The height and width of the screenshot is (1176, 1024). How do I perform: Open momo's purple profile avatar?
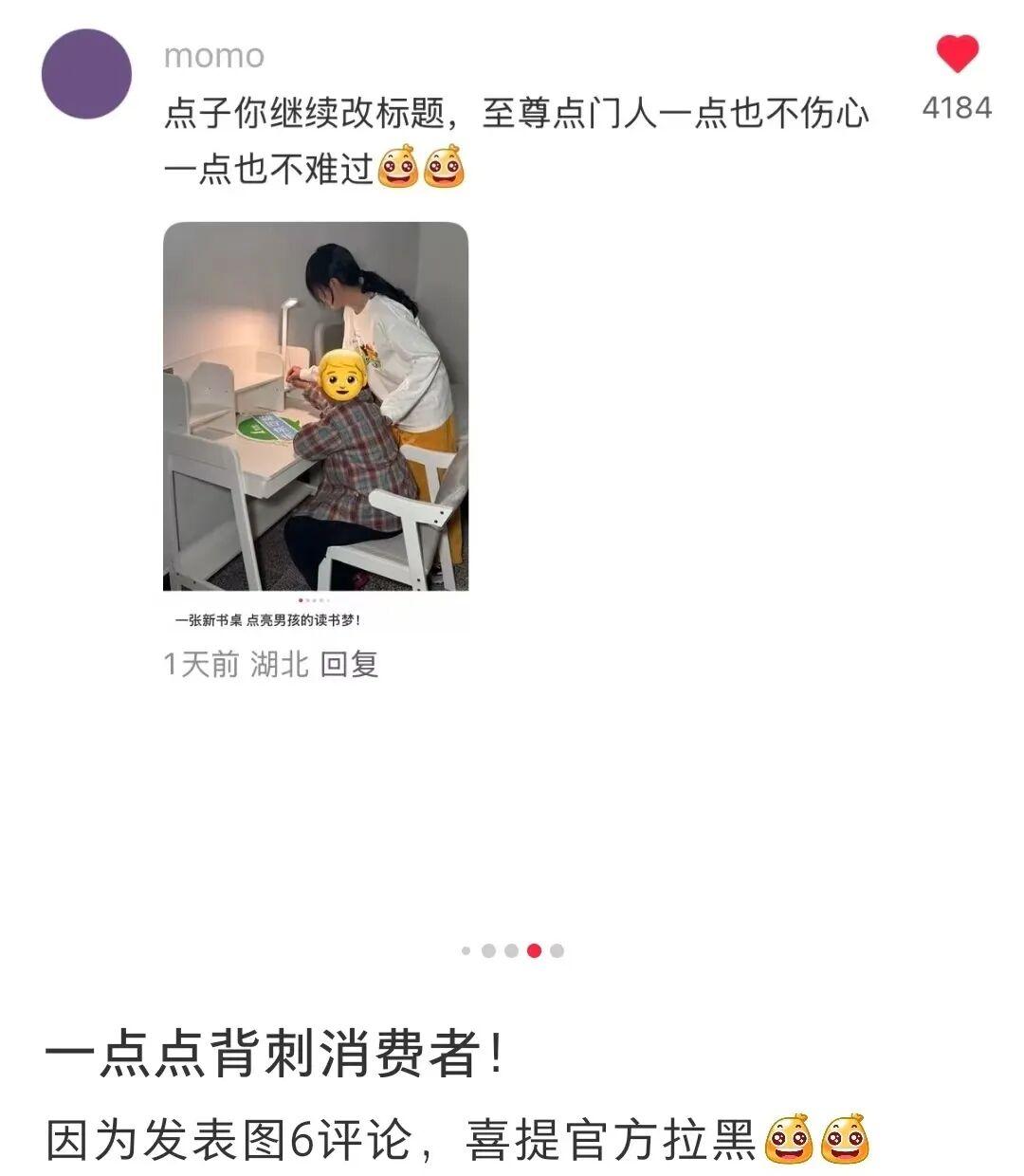83,74
